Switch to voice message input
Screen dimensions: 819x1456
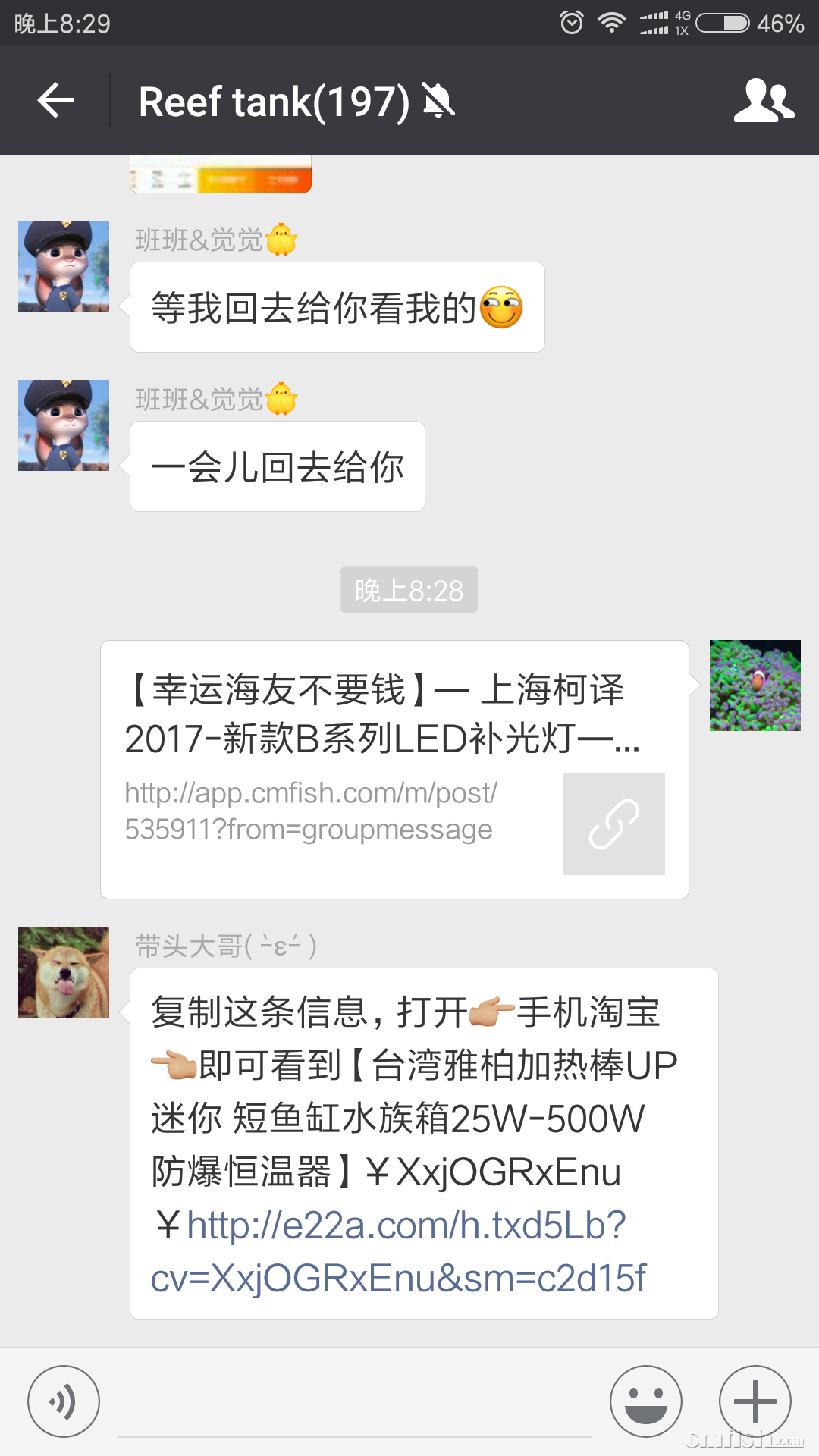(64, 1401)
